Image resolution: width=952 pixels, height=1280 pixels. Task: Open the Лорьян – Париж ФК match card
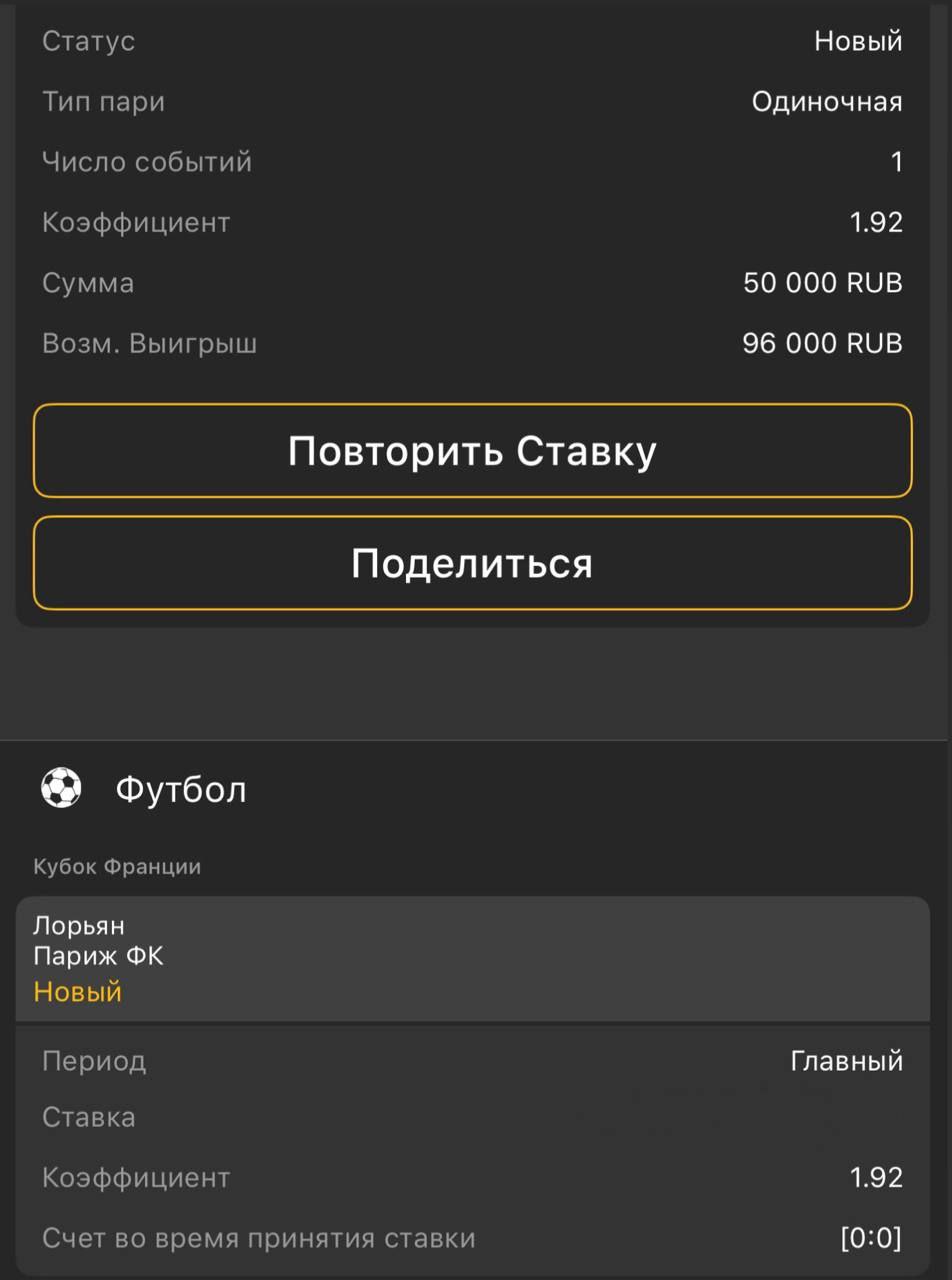click(x=472, y=958)
